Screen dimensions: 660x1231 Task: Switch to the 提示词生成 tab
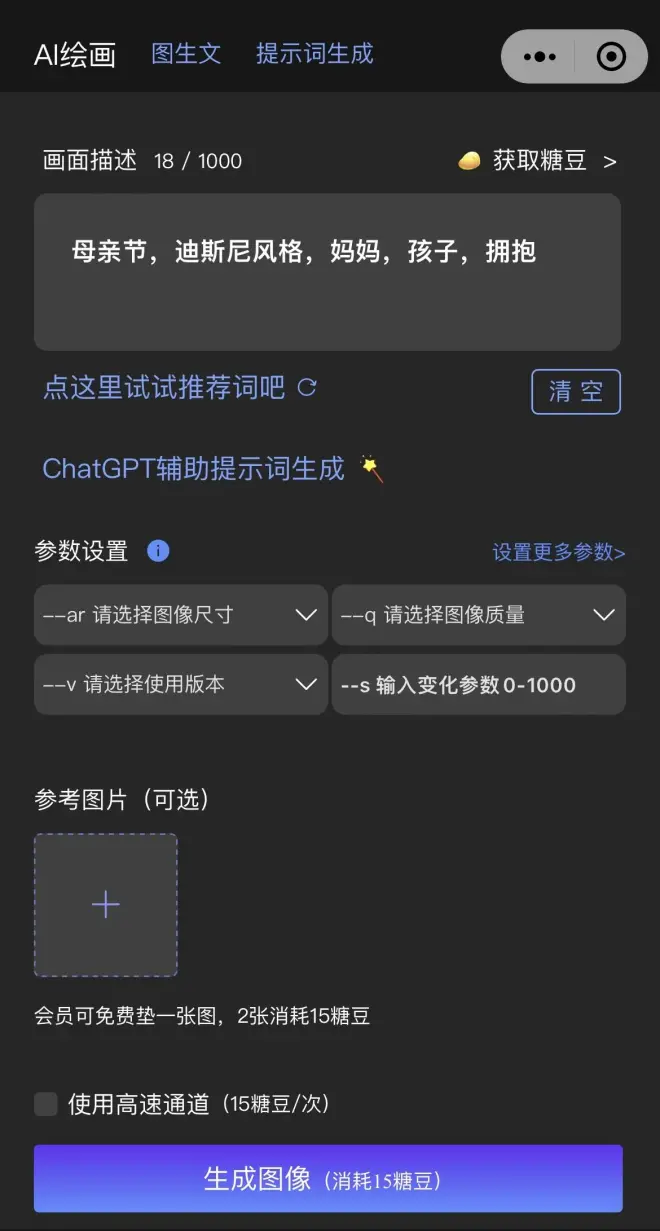pos(314,53)
